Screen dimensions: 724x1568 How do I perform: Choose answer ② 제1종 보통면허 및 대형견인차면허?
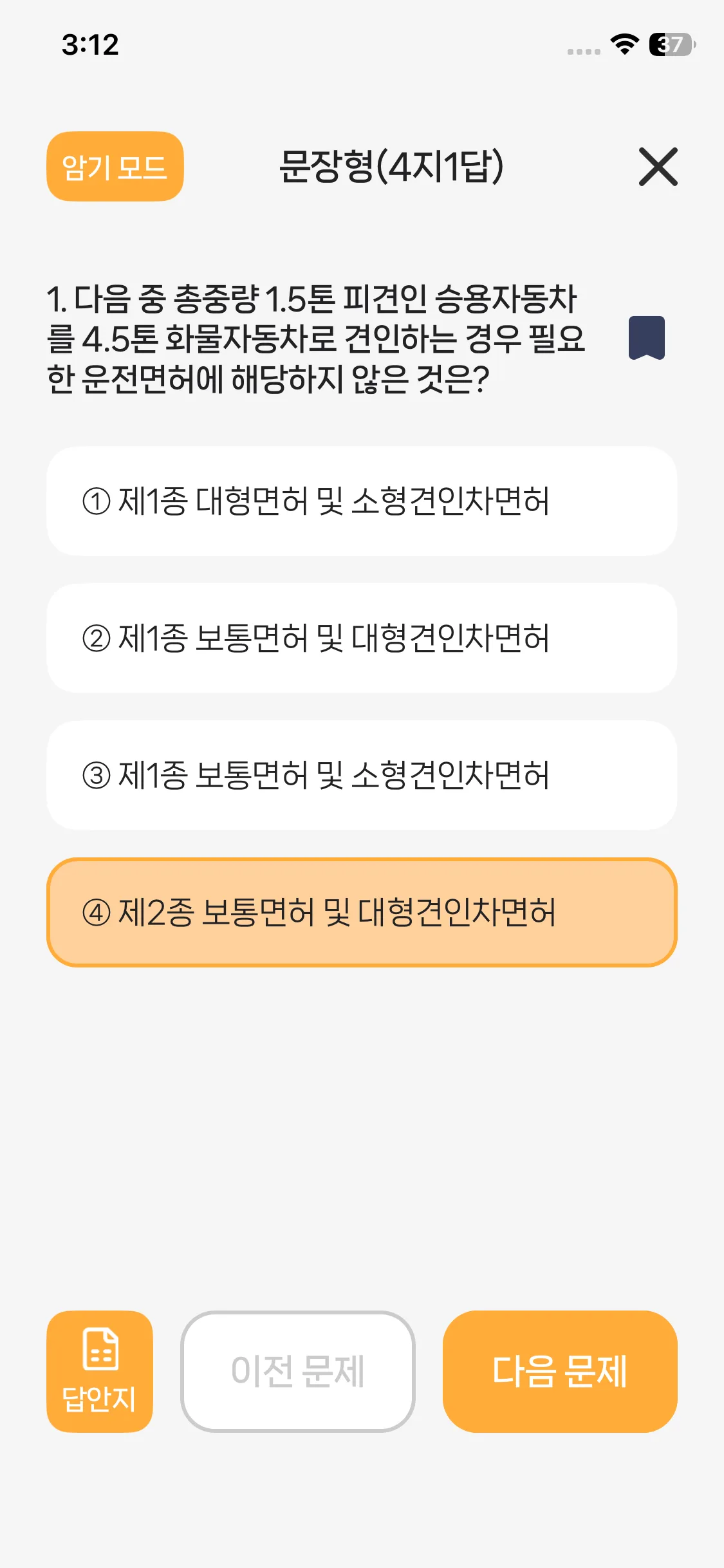362,639
